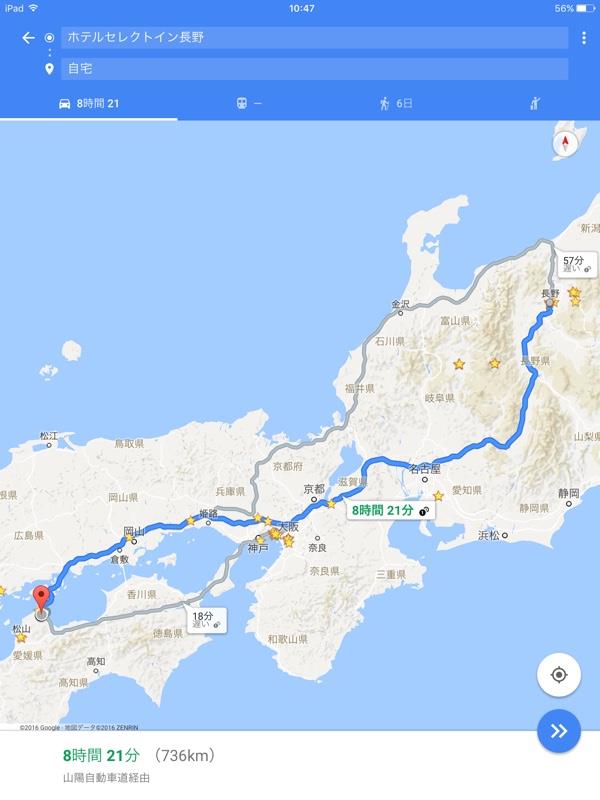This screenshot has width=600, height=800.
Task: Edit destination field 自宅
Action: tap(314, 69)
